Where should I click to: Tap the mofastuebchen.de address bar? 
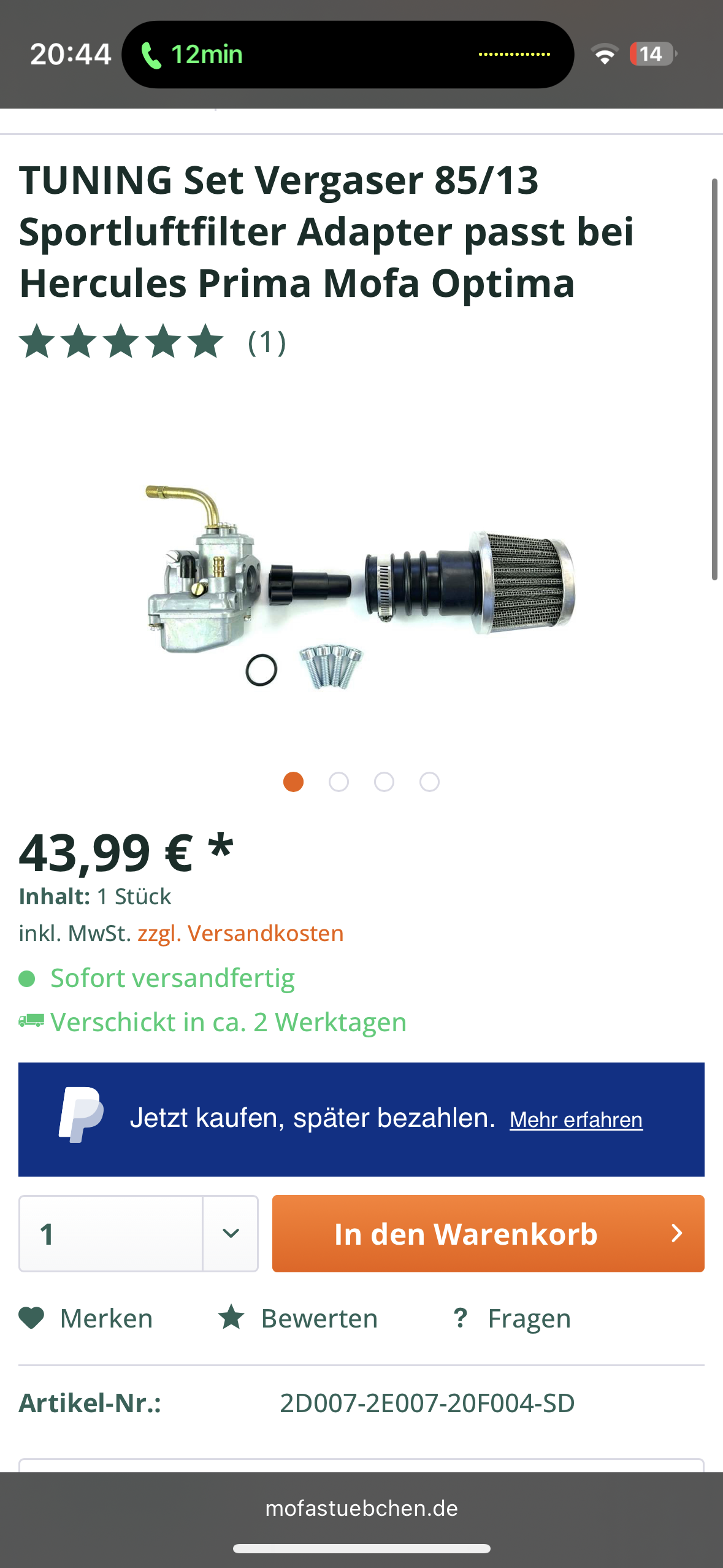pos(361,1508)
